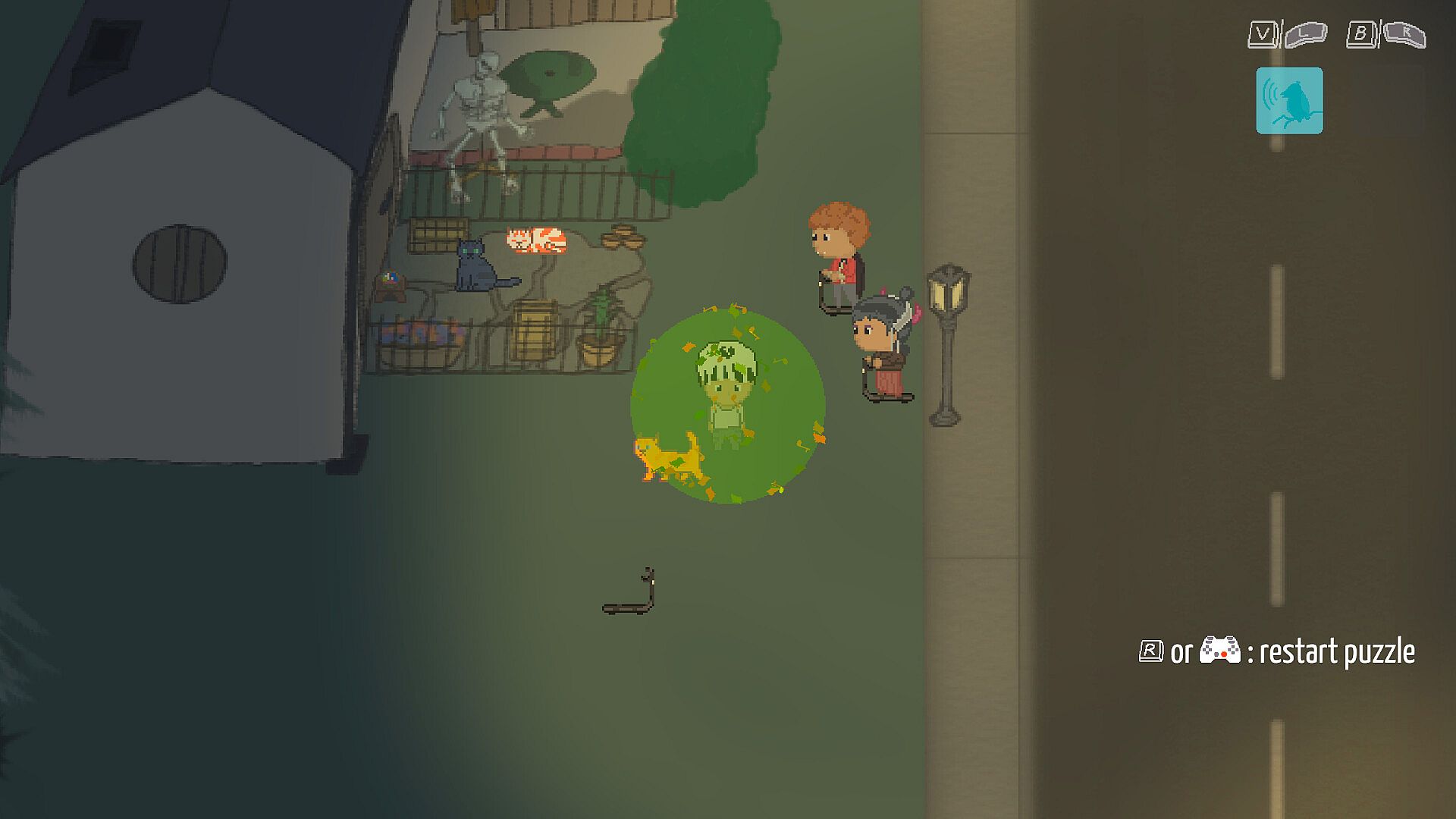The image size is (1456, 819).
Task: Switch to next ability with B/R
Action: [x=1385, y=35]
